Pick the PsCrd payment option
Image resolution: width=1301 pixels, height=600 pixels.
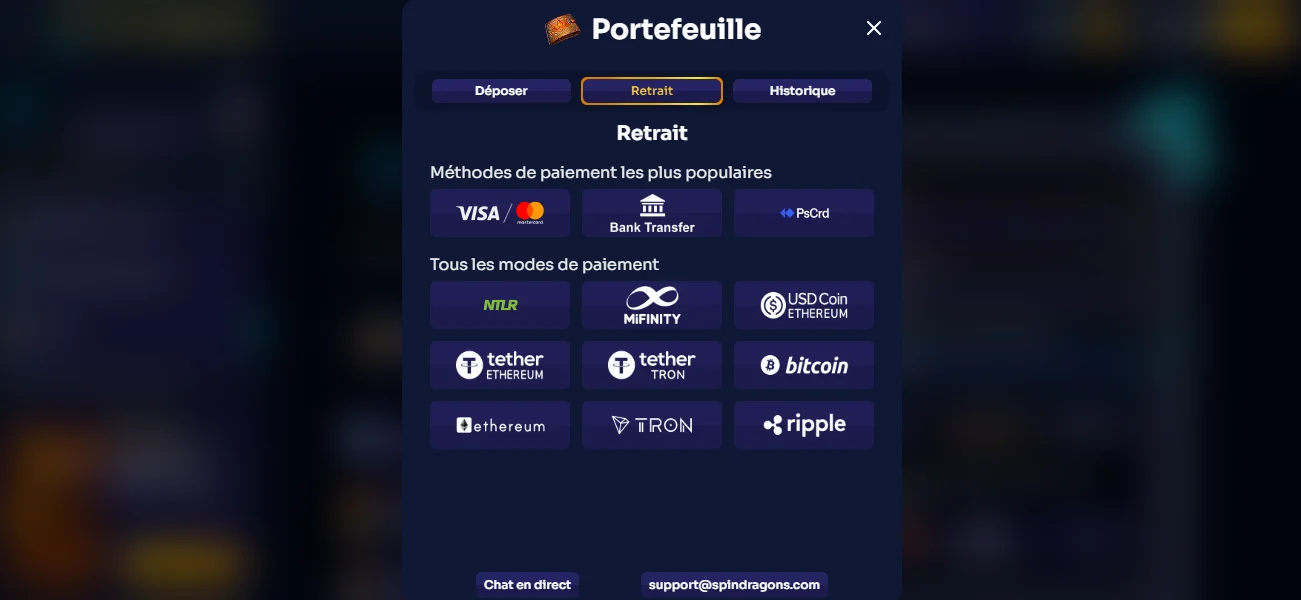804,213
